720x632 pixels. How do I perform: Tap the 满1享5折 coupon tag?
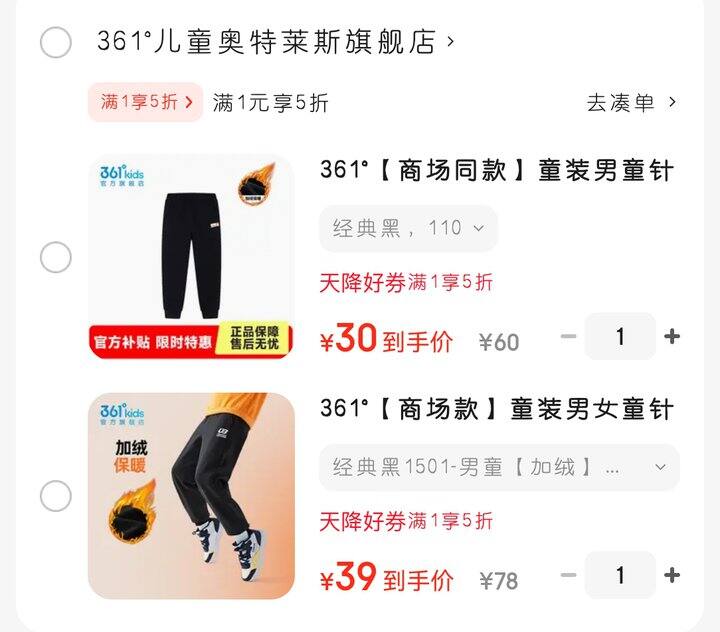146,102
